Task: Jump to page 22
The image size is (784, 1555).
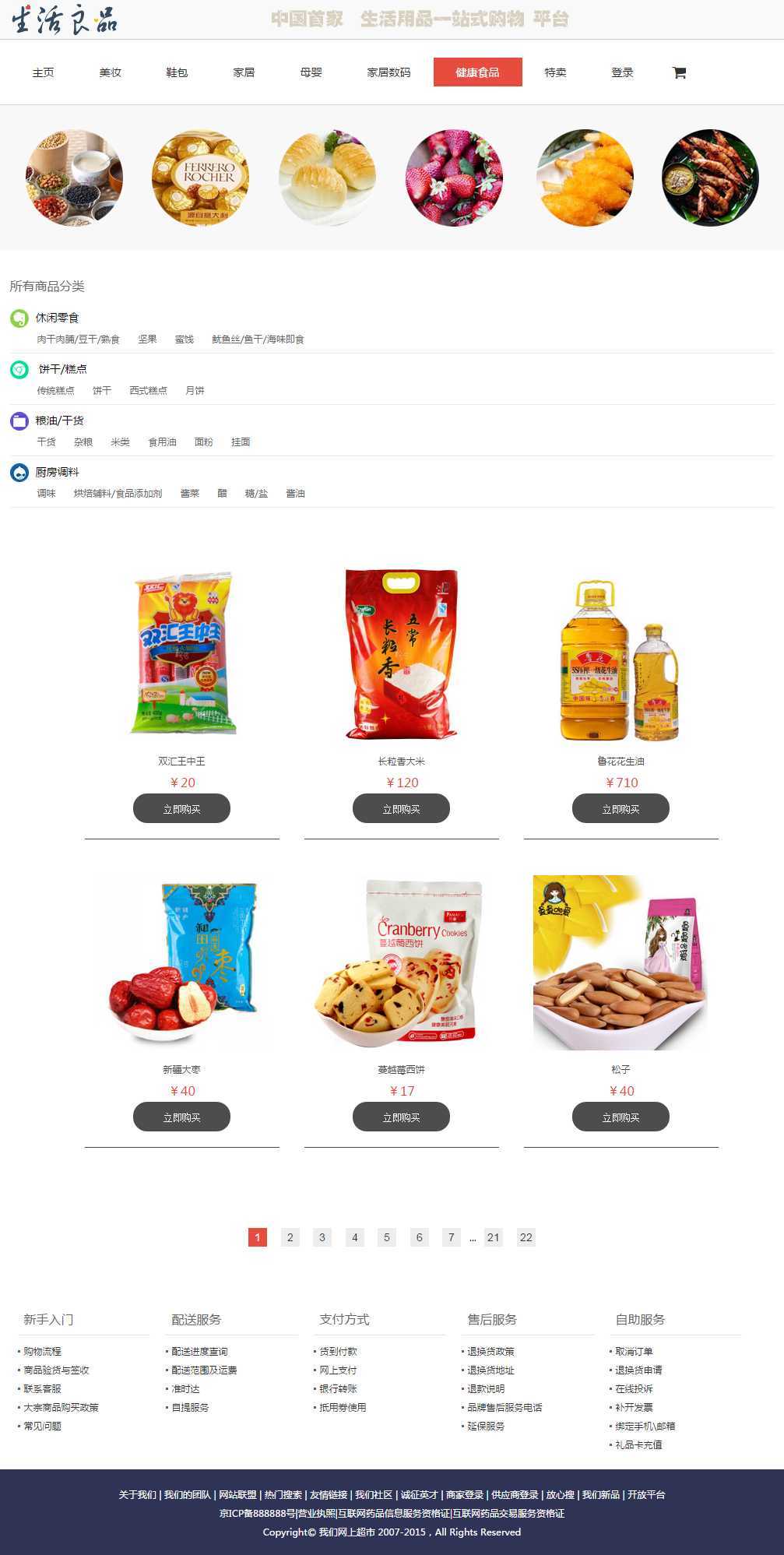Action: pos(526,1237)
